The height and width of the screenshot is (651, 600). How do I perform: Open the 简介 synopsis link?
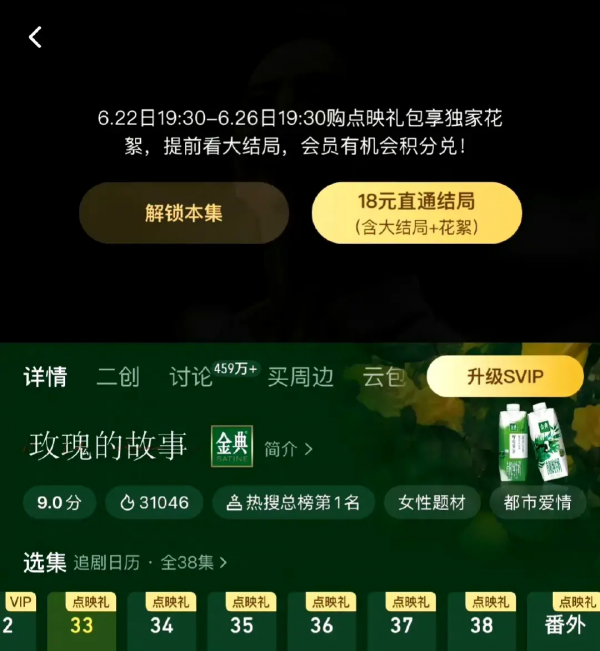(x=288, y=449)
